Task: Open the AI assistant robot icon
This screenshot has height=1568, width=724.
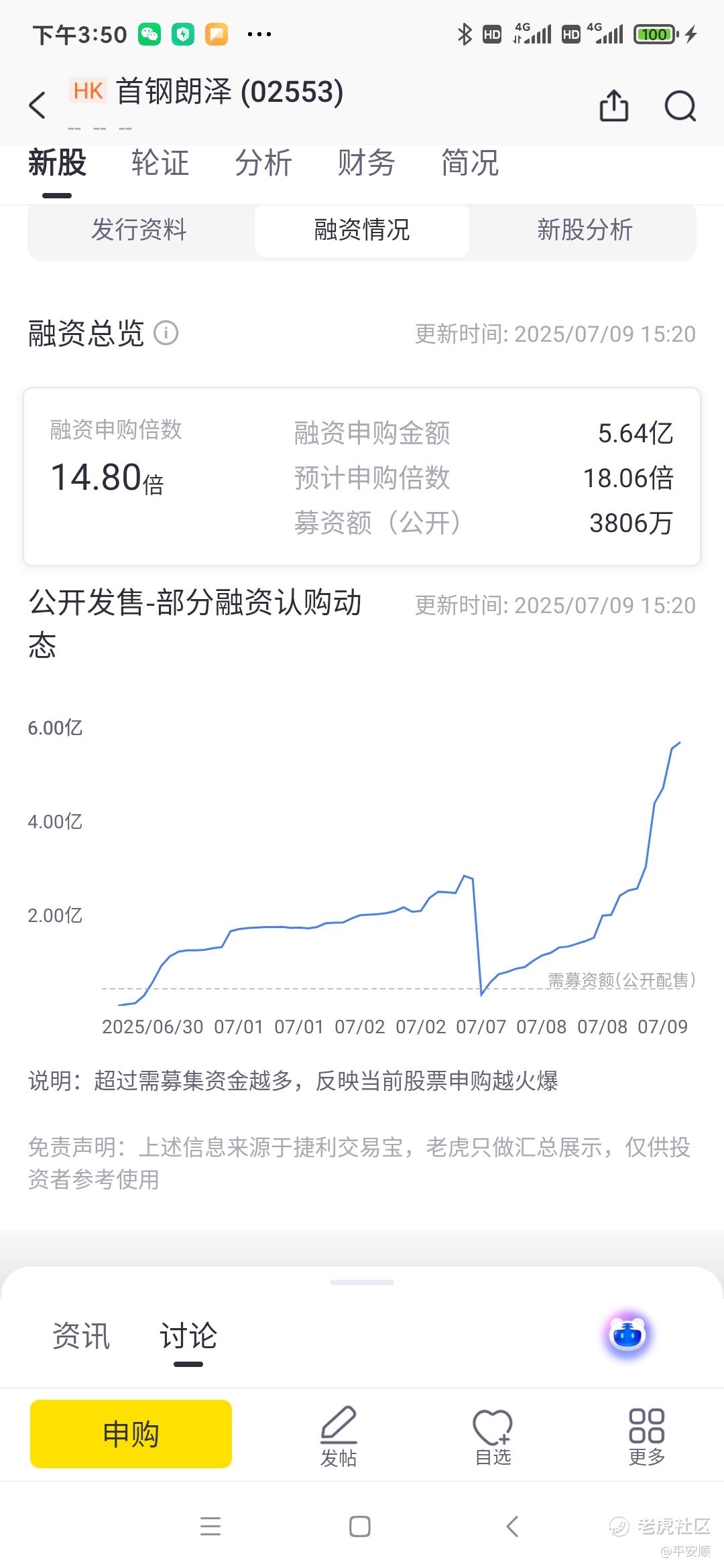Action: pos(627,1334)
